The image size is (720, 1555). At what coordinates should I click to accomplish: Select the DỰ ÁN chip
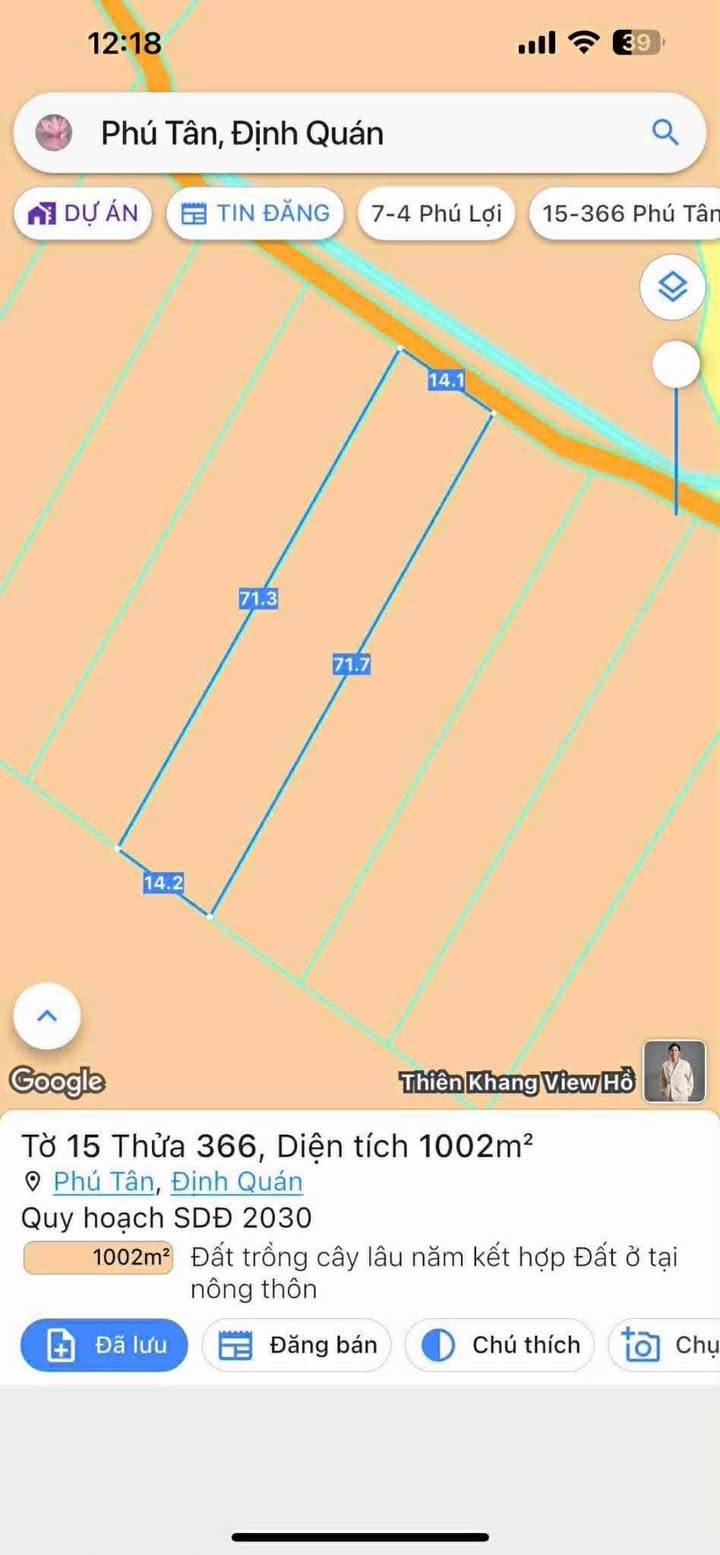83,213
